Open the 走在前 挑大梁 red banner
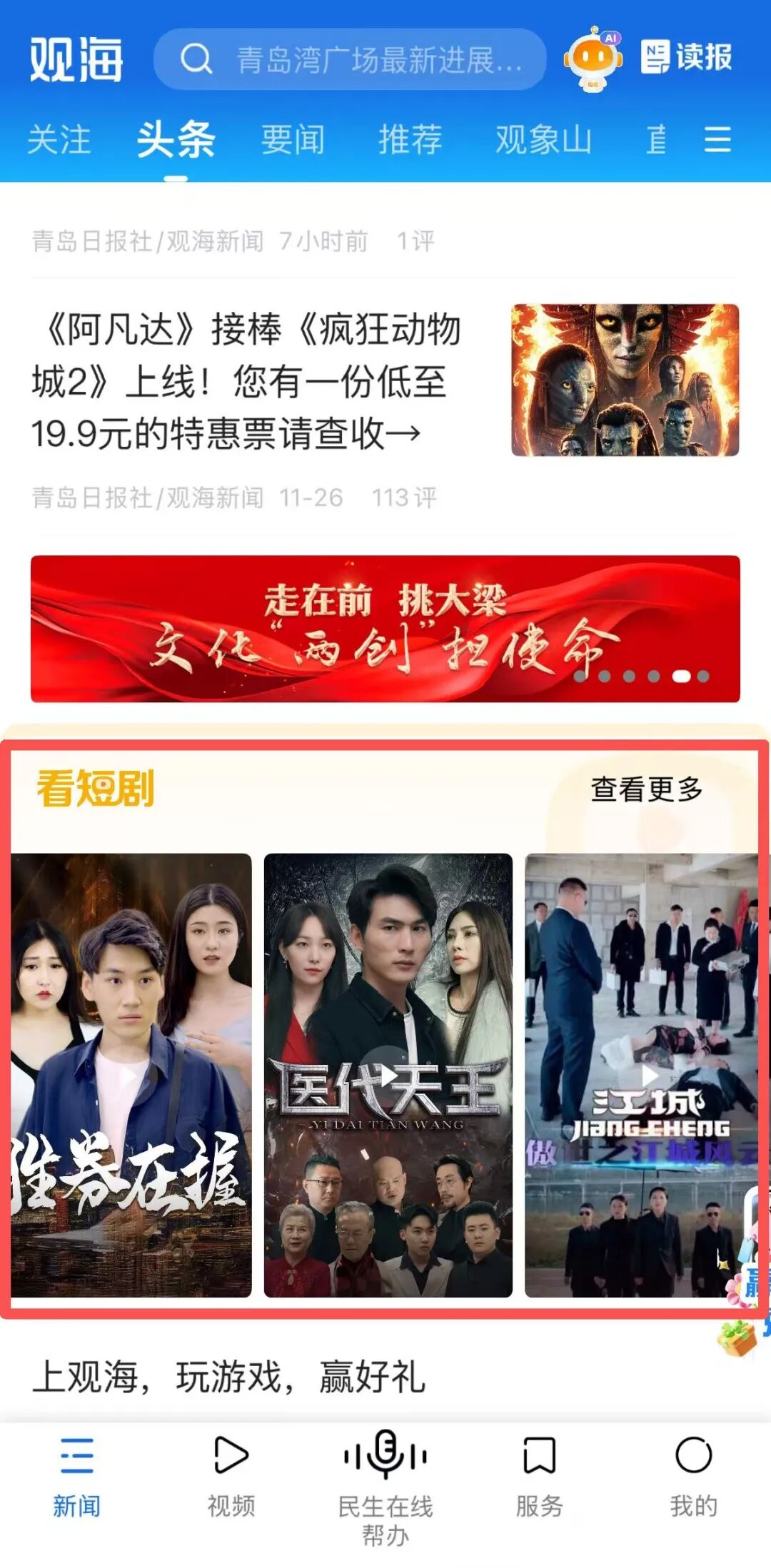 coord(385,629)
